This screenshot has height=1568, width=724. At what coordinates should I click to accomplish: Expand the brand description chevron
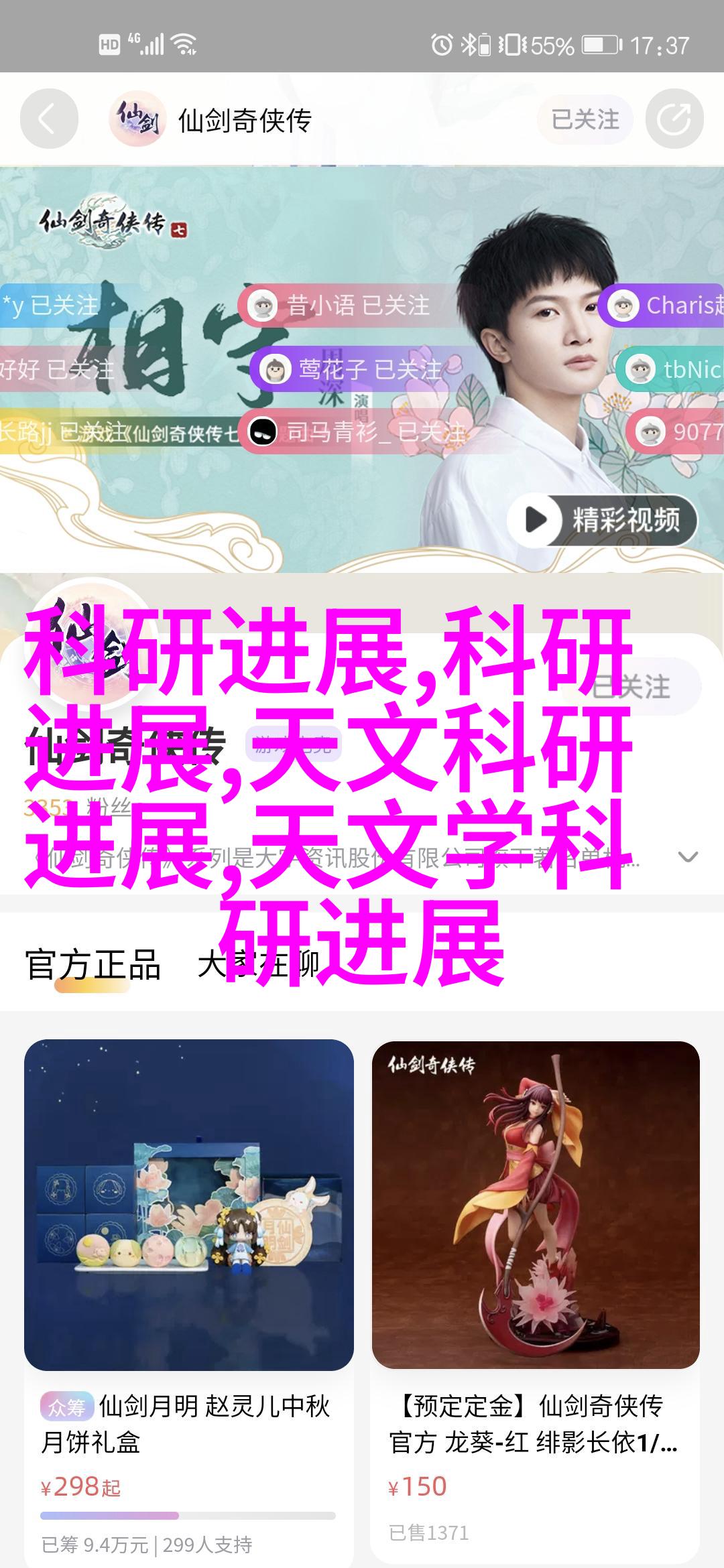[688, 857]
